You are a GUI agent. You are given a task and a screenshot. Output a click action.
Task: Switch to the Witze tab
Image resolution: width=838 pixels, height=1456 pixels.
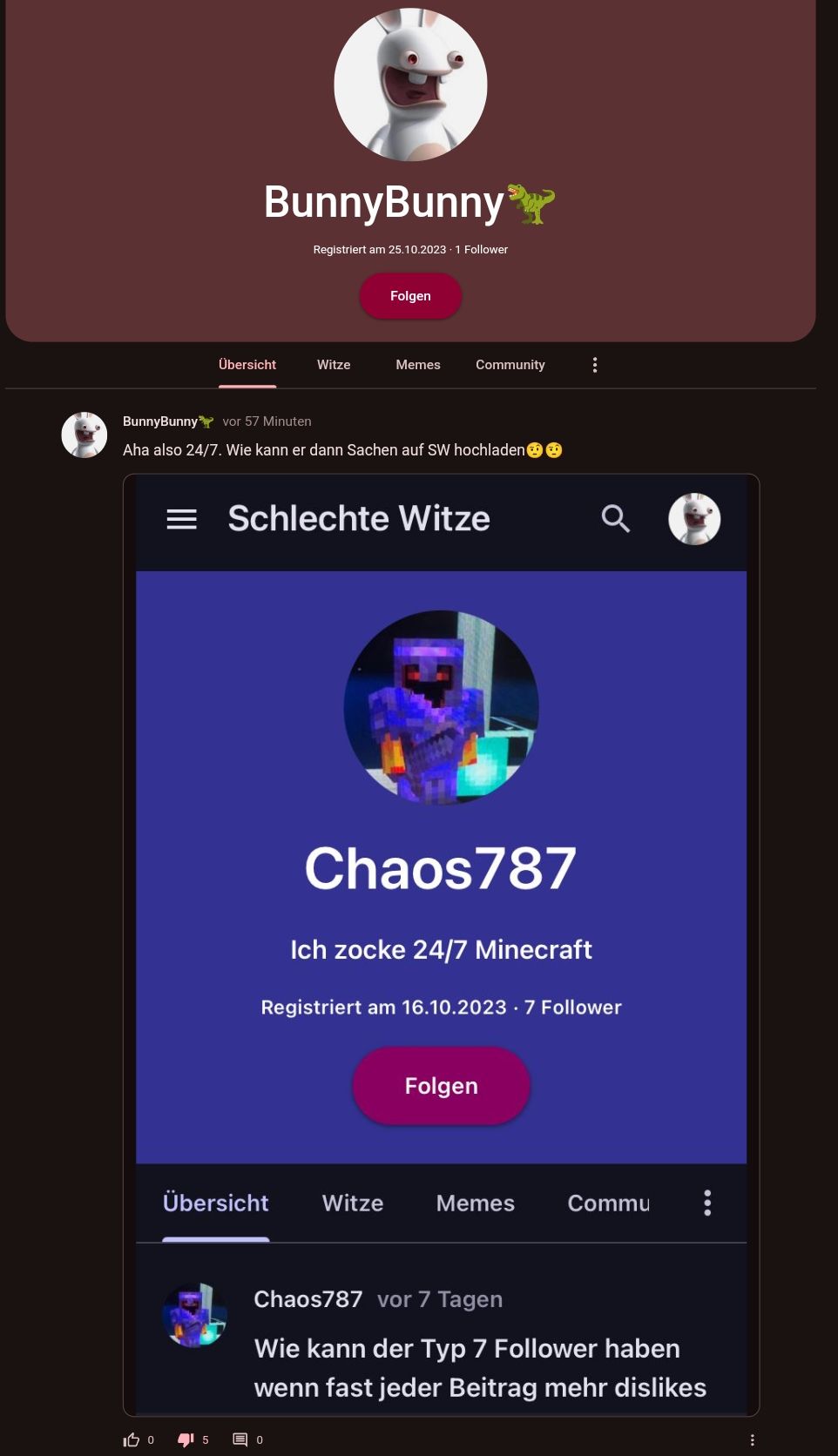pos(334,365)
